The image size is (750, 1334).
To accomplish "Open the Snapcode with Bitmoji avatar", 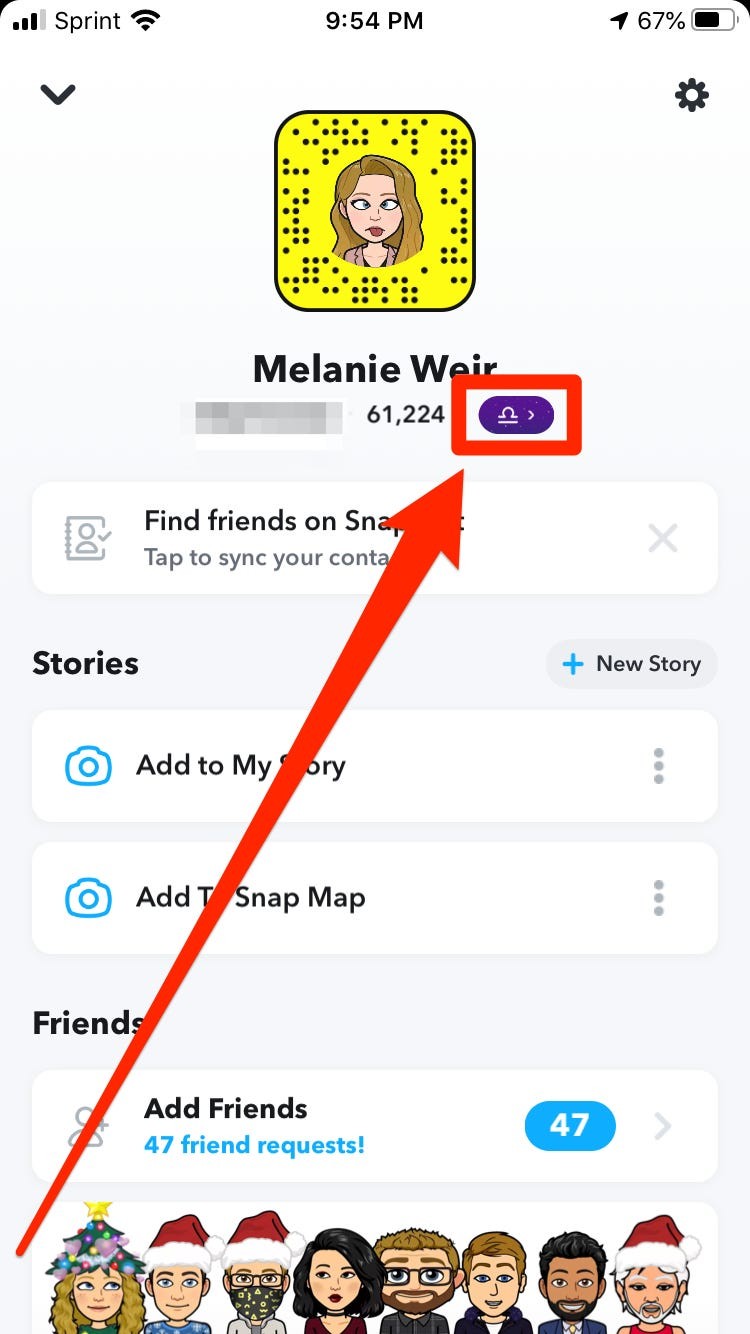I will (375, 211).
